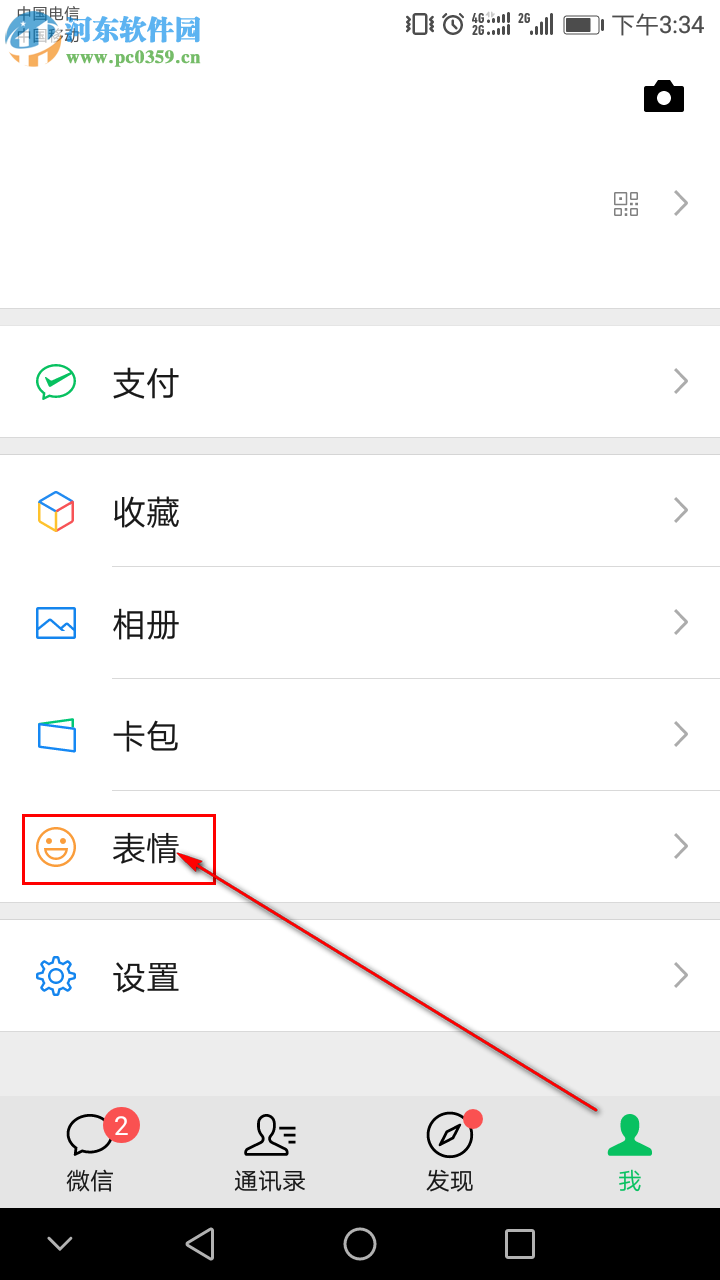Expand profile details via top chevron arrow
Image resolution: width=720 pixels, height=1280 pixels.
pos(681,203)
